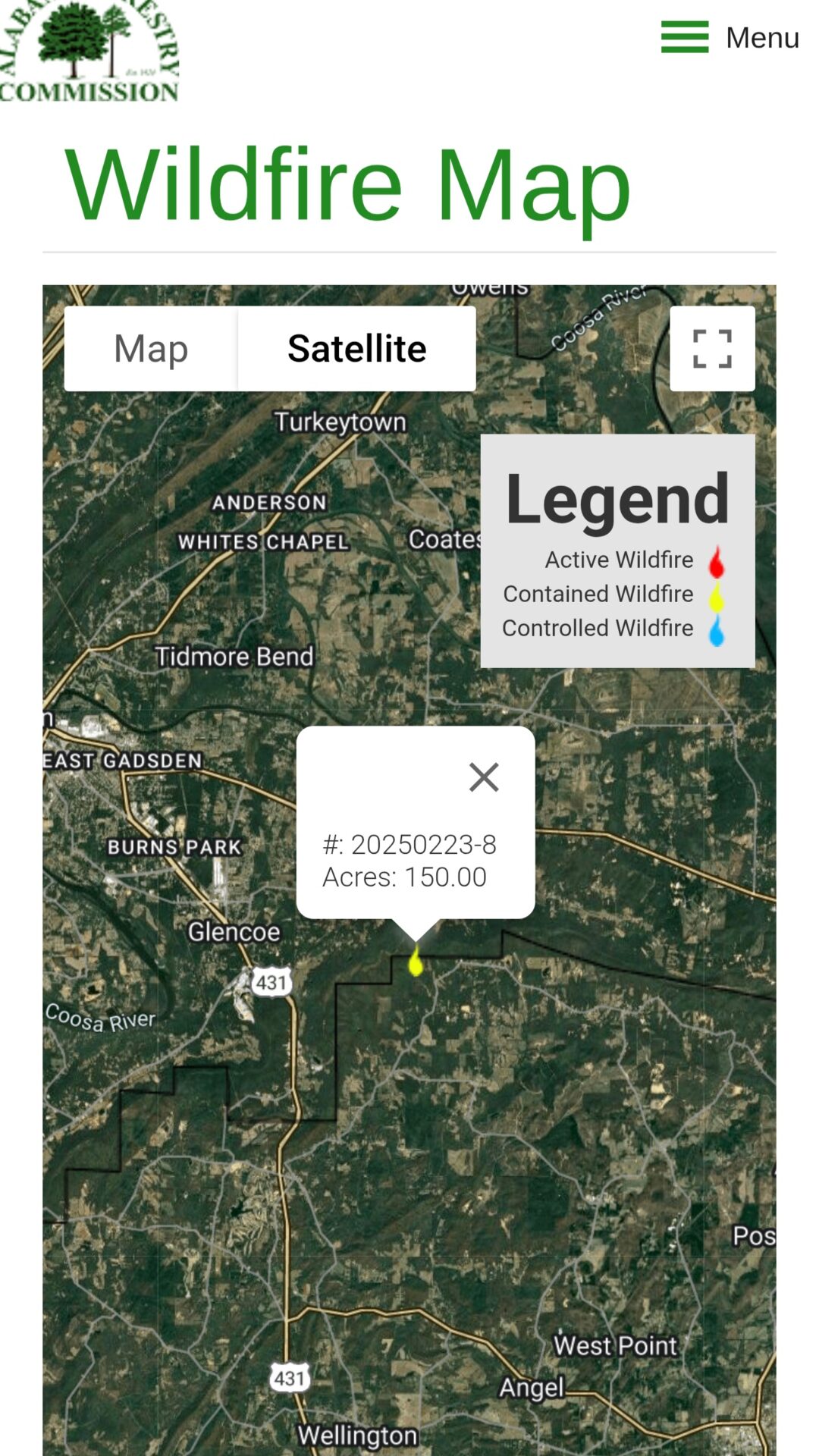Screen dimensions: 819x1456
Task: Toggle fullscreen map view
Action: (712, 349)
